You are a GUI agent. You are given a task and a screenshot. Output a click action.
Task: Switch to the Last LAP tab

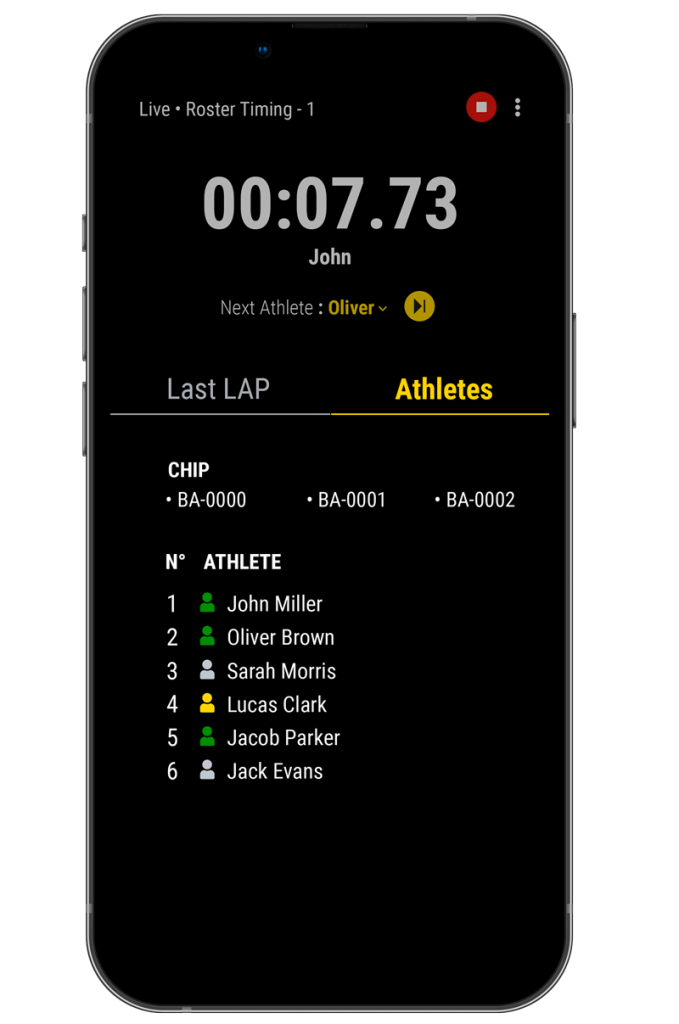(x=219, y=389)
